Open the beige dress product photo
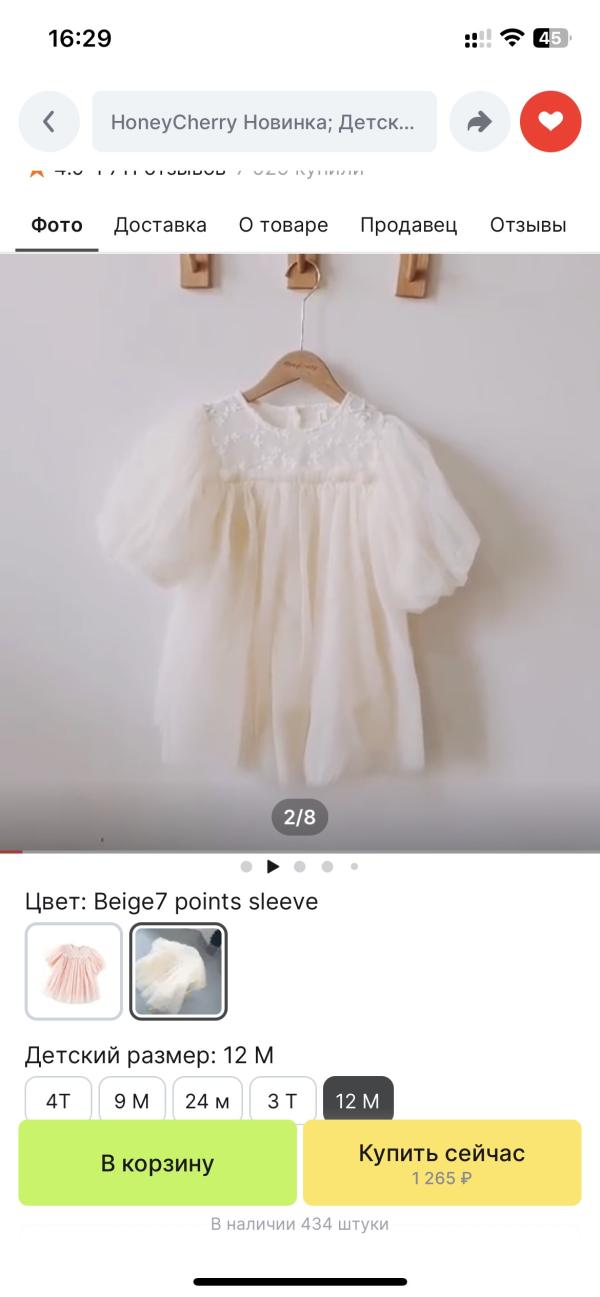The height and width of the screenshot is (1297, 600). pyautogui.click(x=300, y=550)
